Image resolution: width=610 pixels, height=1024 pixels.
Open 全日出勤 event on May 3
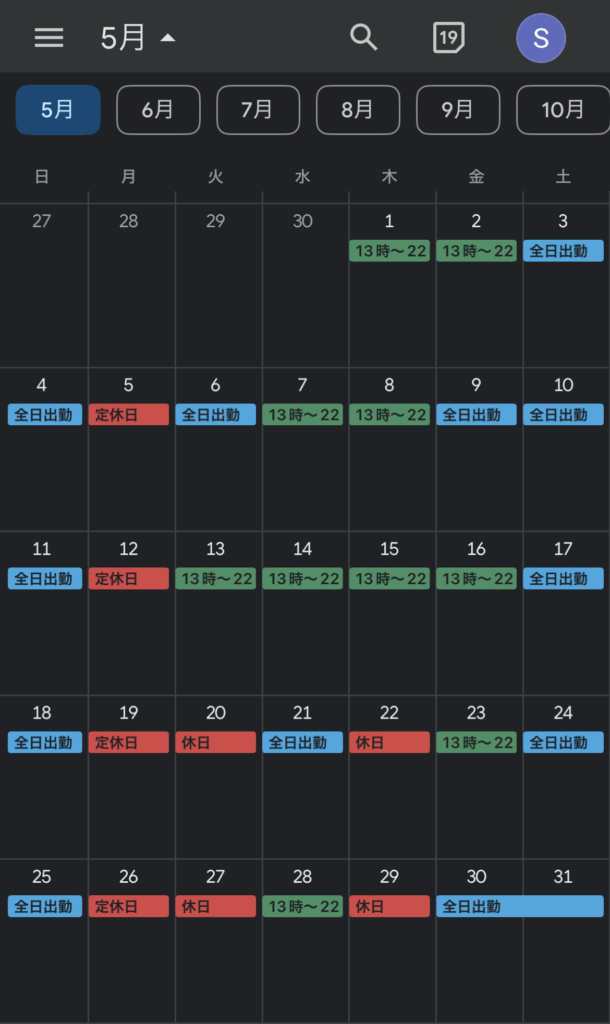point(563,251)
